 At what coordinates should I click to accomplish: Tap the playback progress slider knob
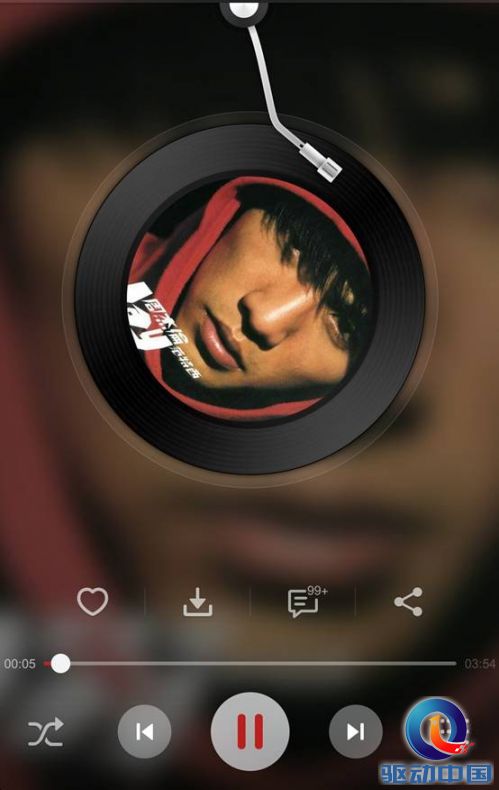[x=60, y=664]
